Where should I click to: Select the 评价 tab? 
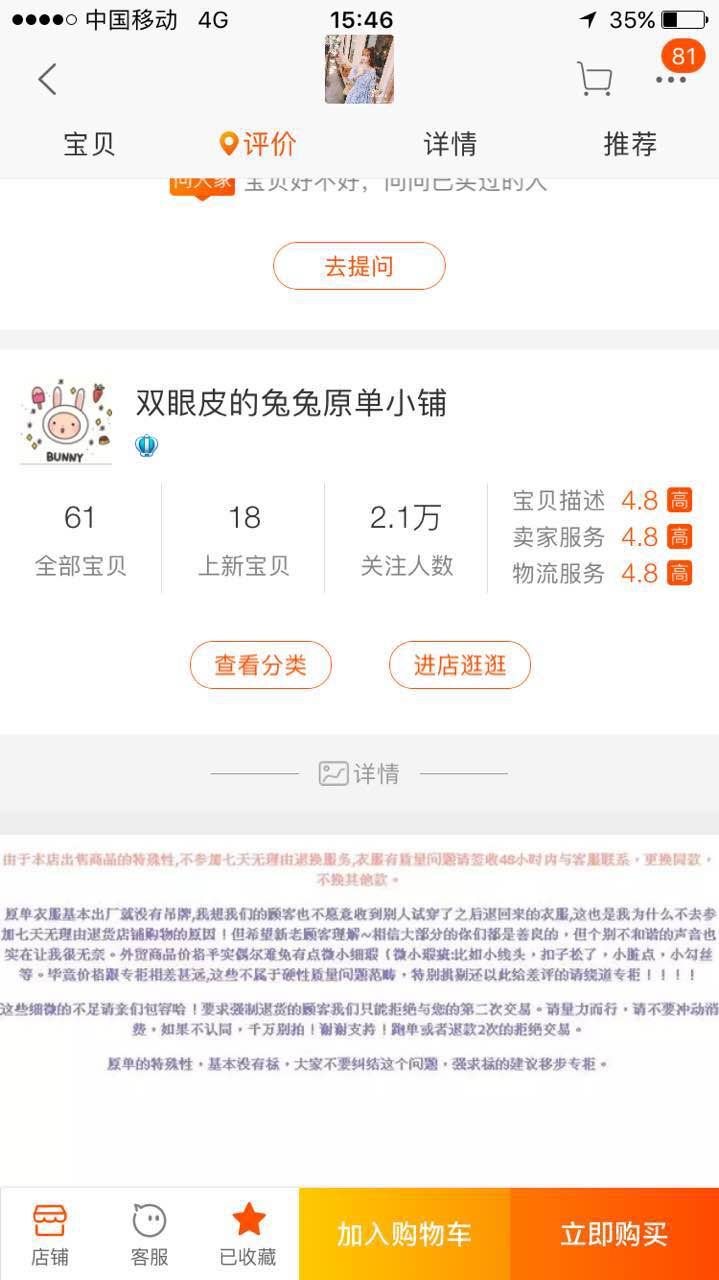(259, 144)
